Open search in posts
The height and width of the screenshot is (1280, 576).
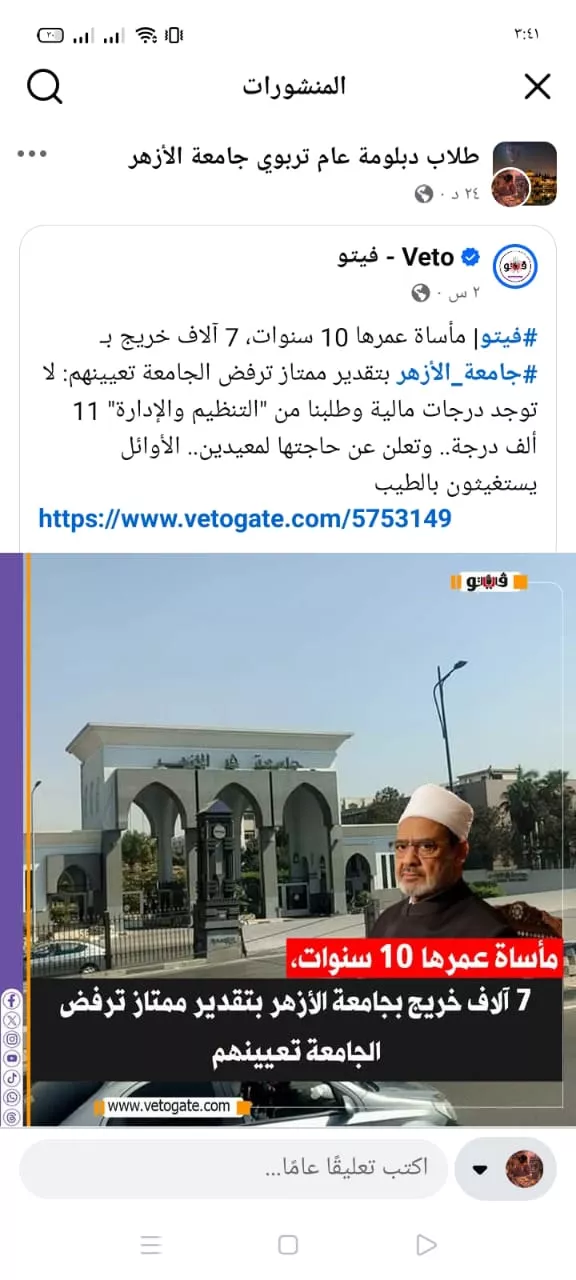[44, 87]
